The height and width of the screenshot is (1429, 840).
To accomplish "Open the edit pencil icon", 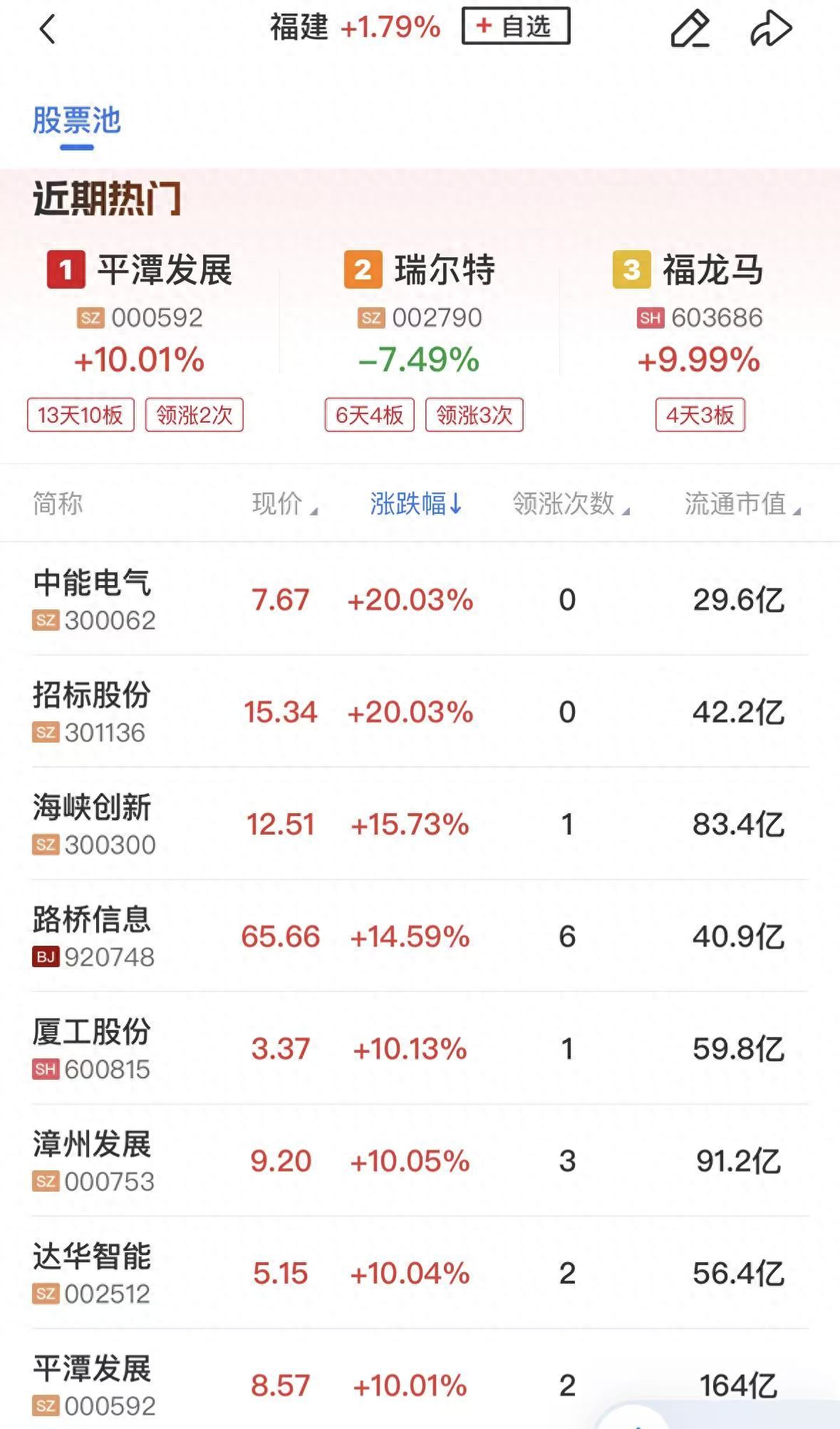I will [690, 29].
